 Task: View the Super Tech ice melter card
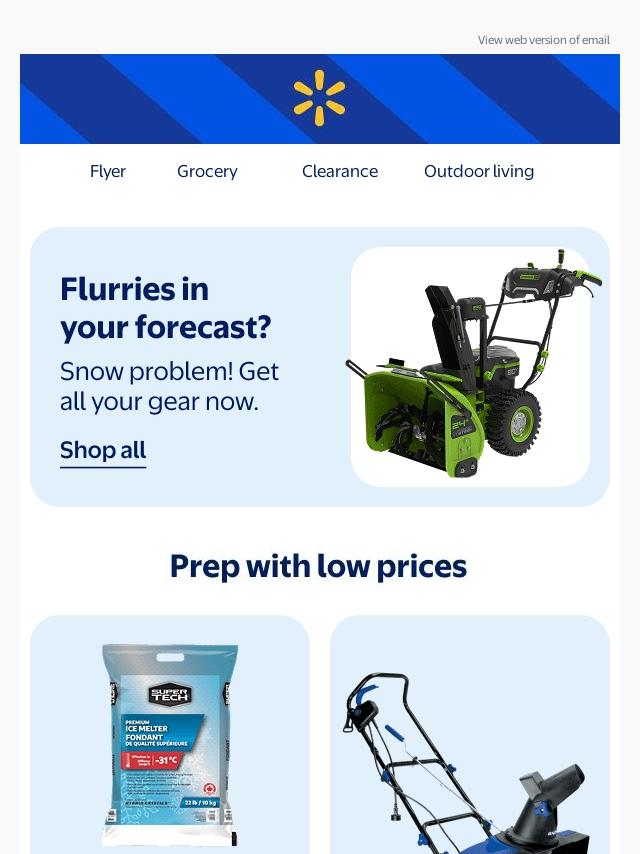pos(170,734)
